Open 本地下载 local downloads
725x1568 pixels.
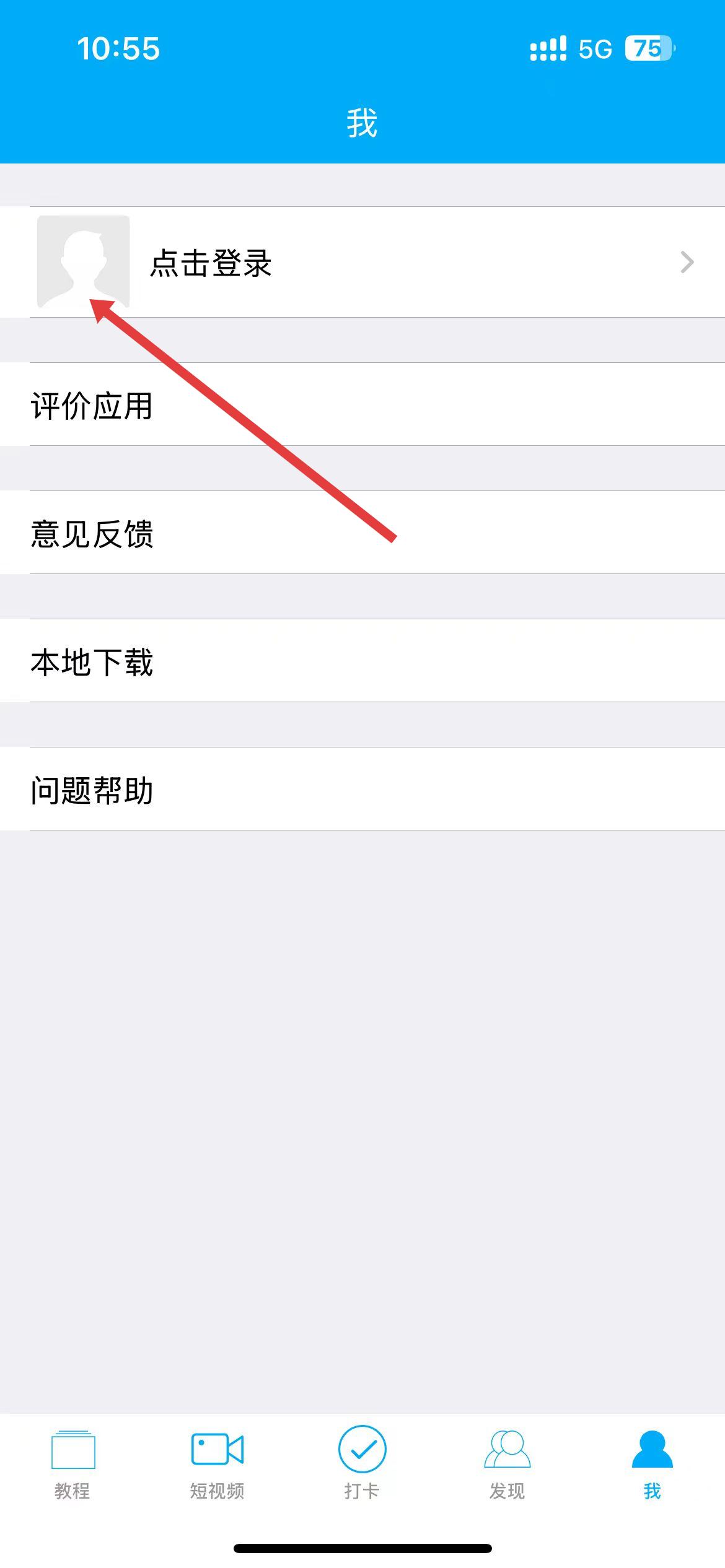point(362,661)
